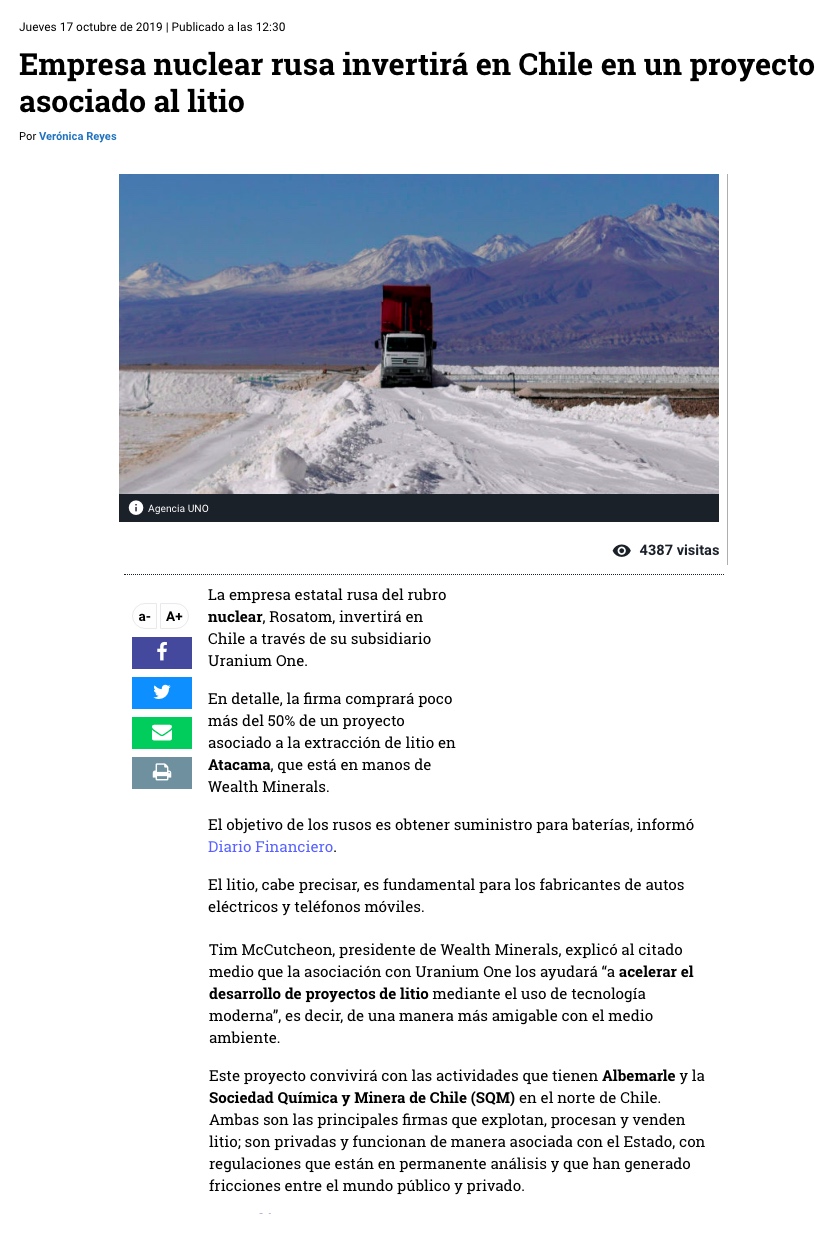The image size is (838, 1255).
Task: Increase text size with A+ button
Action: (174, 616)
